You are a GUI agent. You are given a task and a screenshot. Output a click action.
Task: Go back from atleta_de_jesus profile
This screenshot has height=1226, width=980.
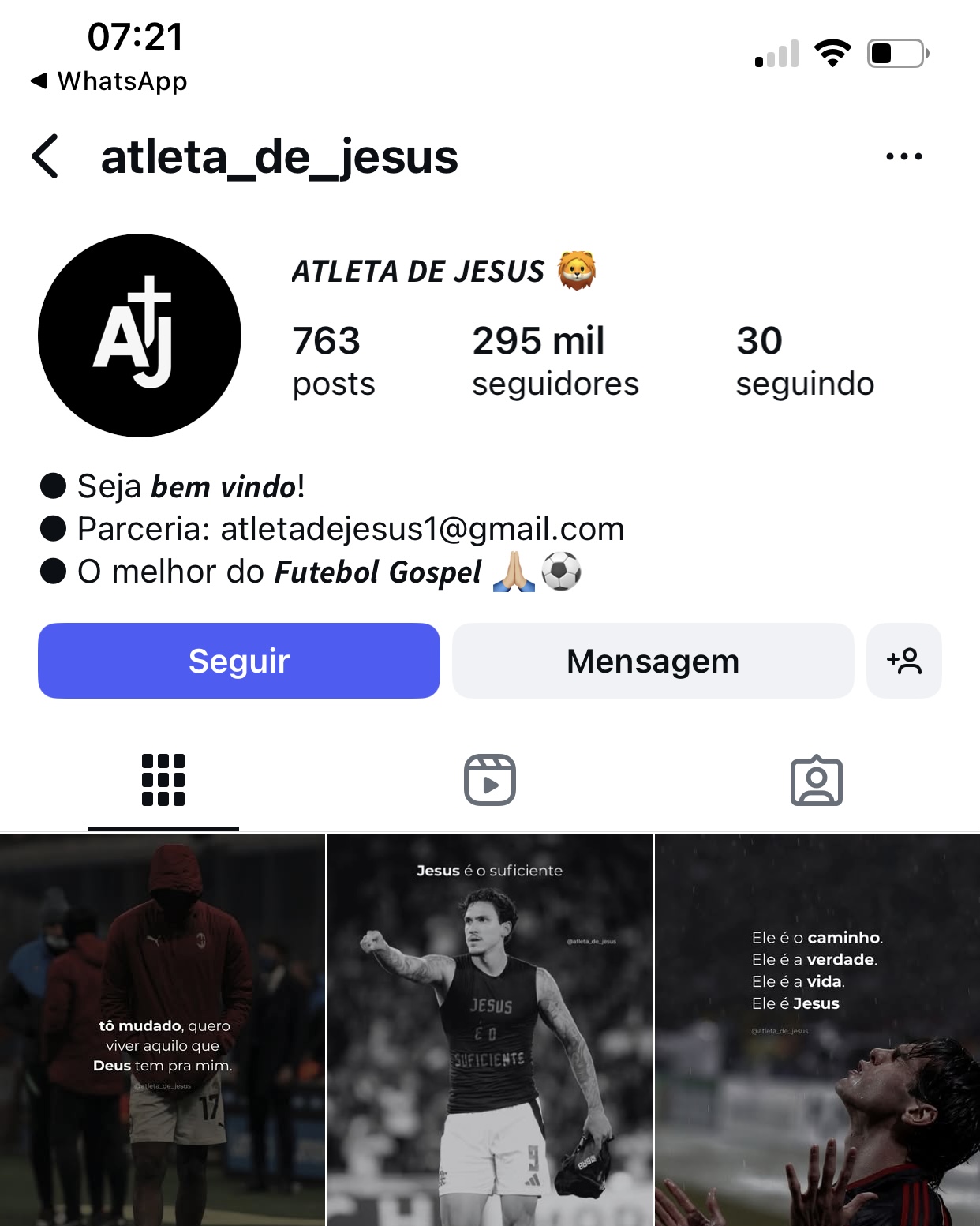[x=46, y=156]
